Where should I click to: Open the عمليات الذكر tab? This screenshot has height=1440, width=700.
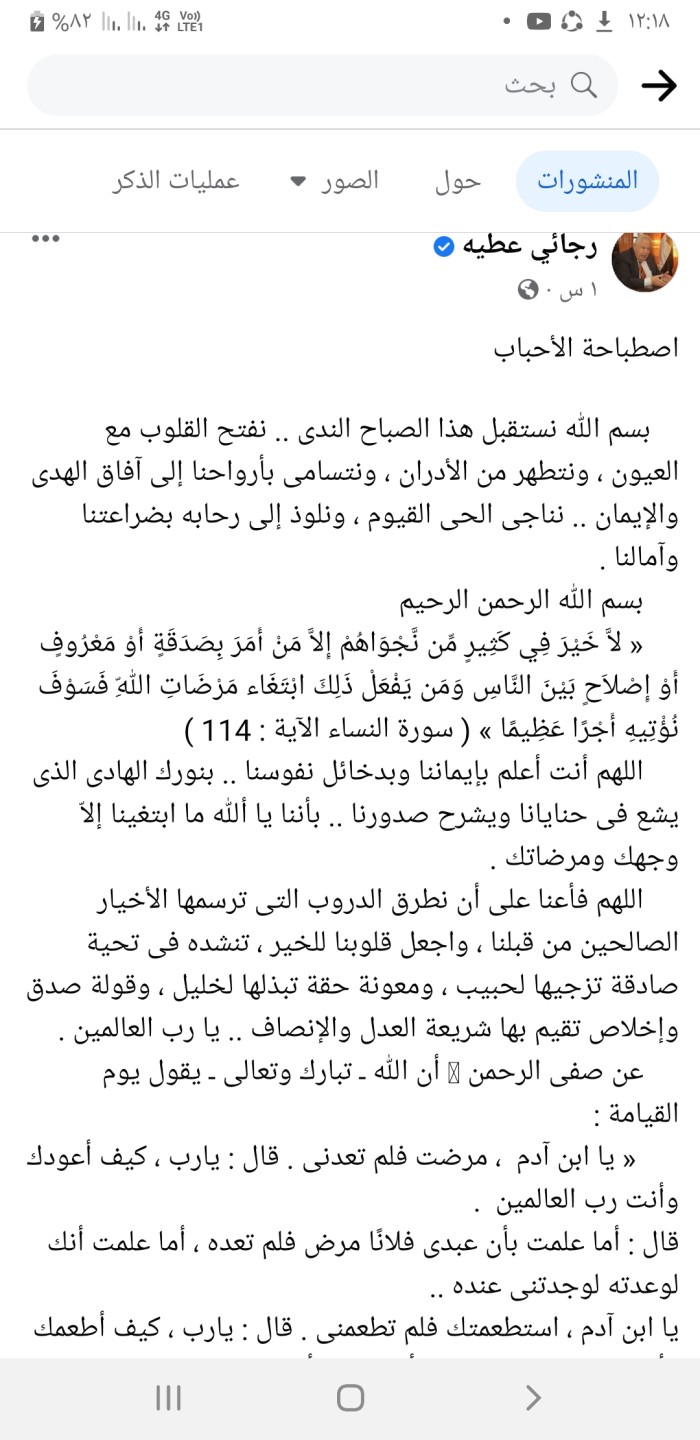(176, 181)
